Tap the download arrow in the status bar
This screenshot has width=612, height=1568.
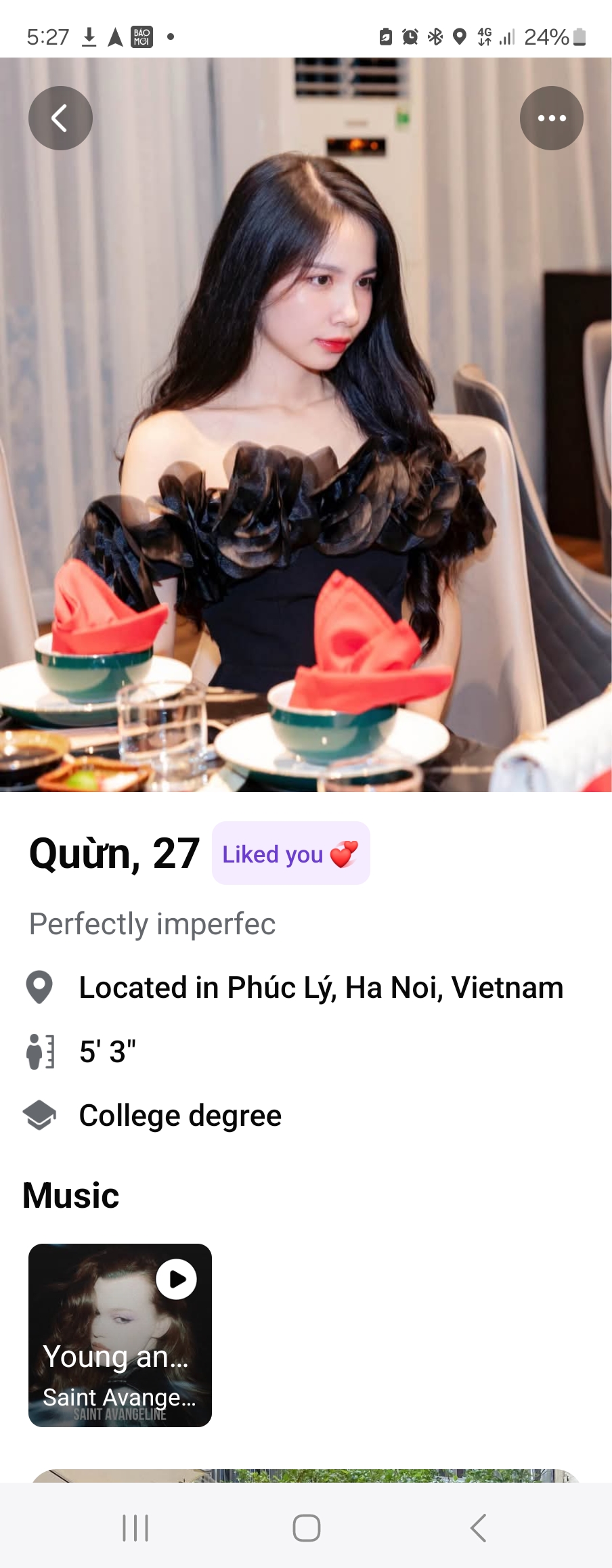89,36
